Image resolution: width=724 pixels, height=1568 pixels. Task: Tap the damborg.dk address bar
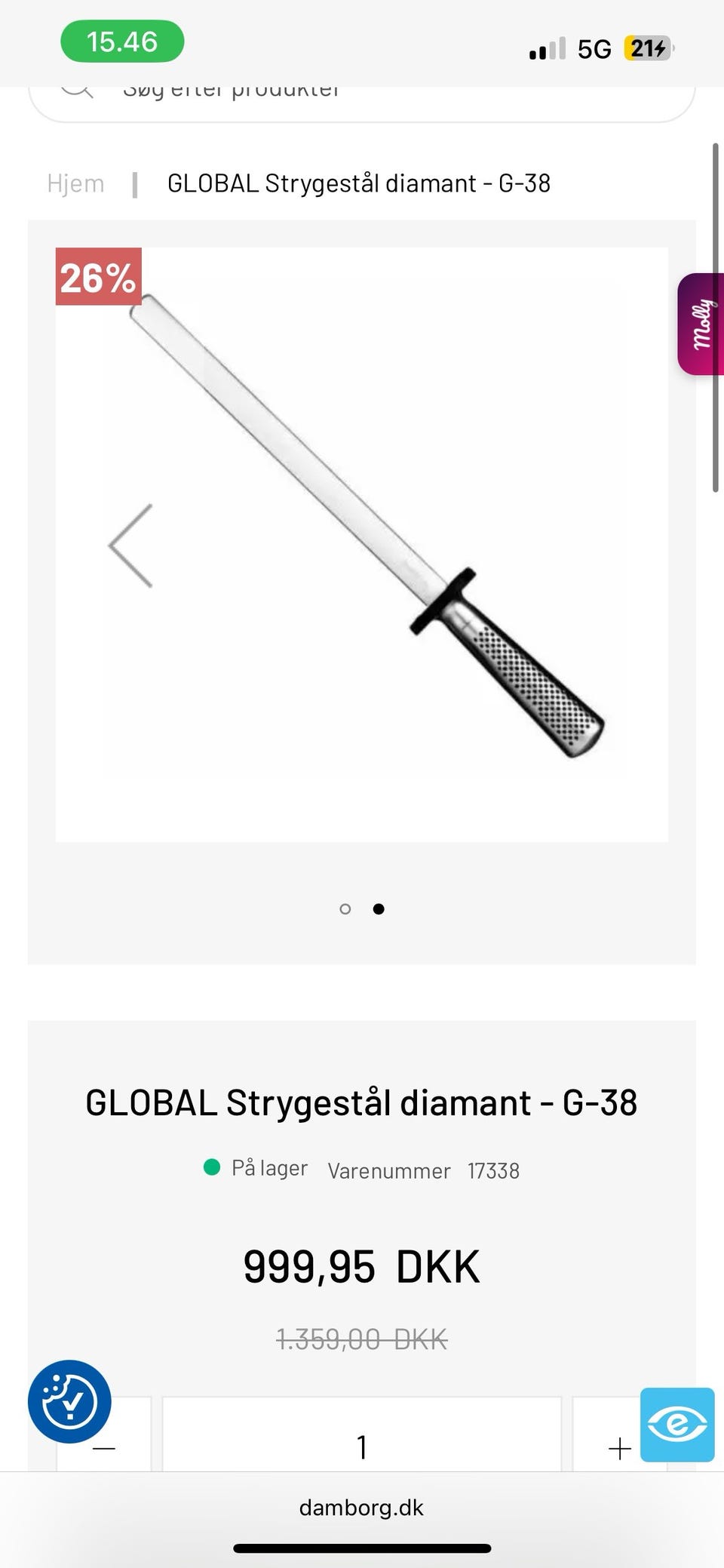[x=362, y=1508]
